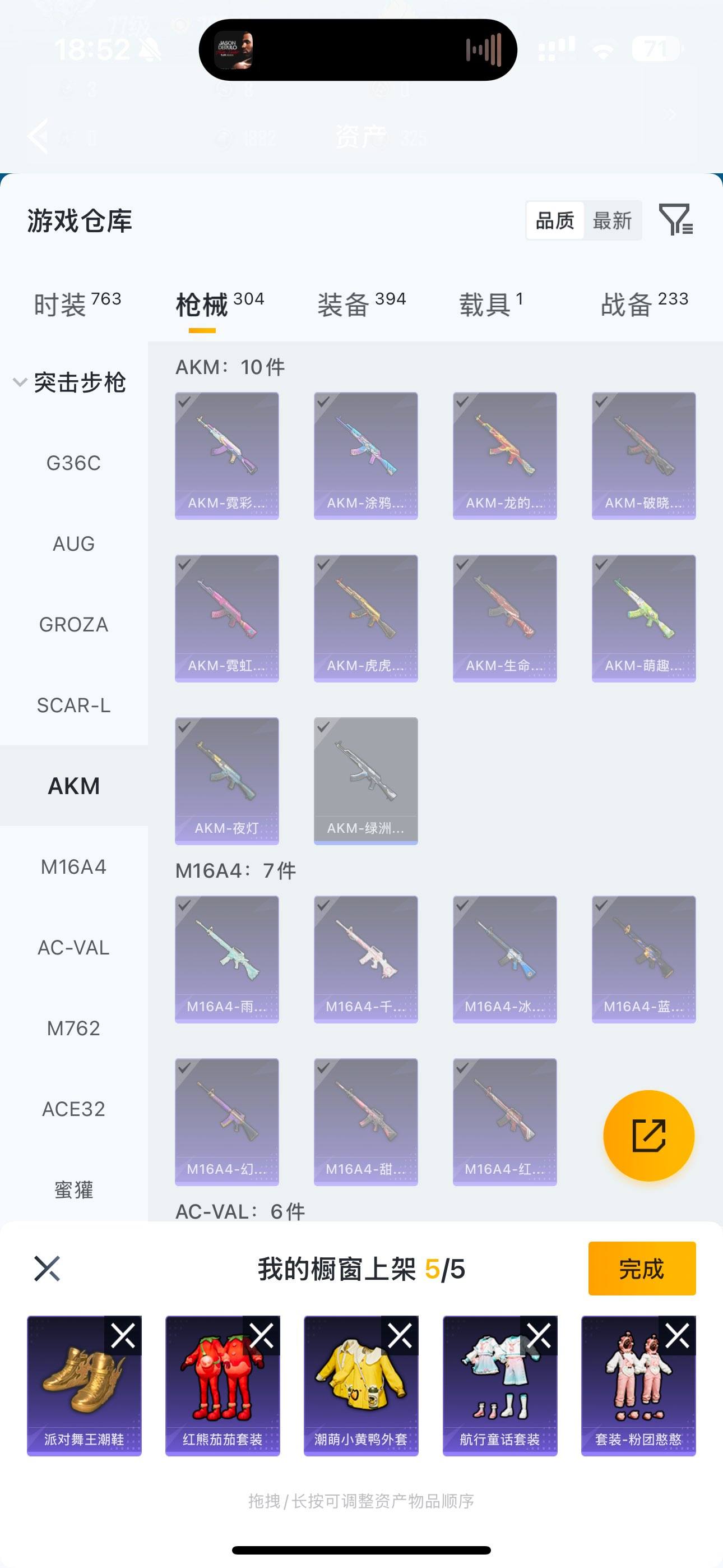
Task: Confirm showcase with 完成
Action: [x=641, y=1268]
